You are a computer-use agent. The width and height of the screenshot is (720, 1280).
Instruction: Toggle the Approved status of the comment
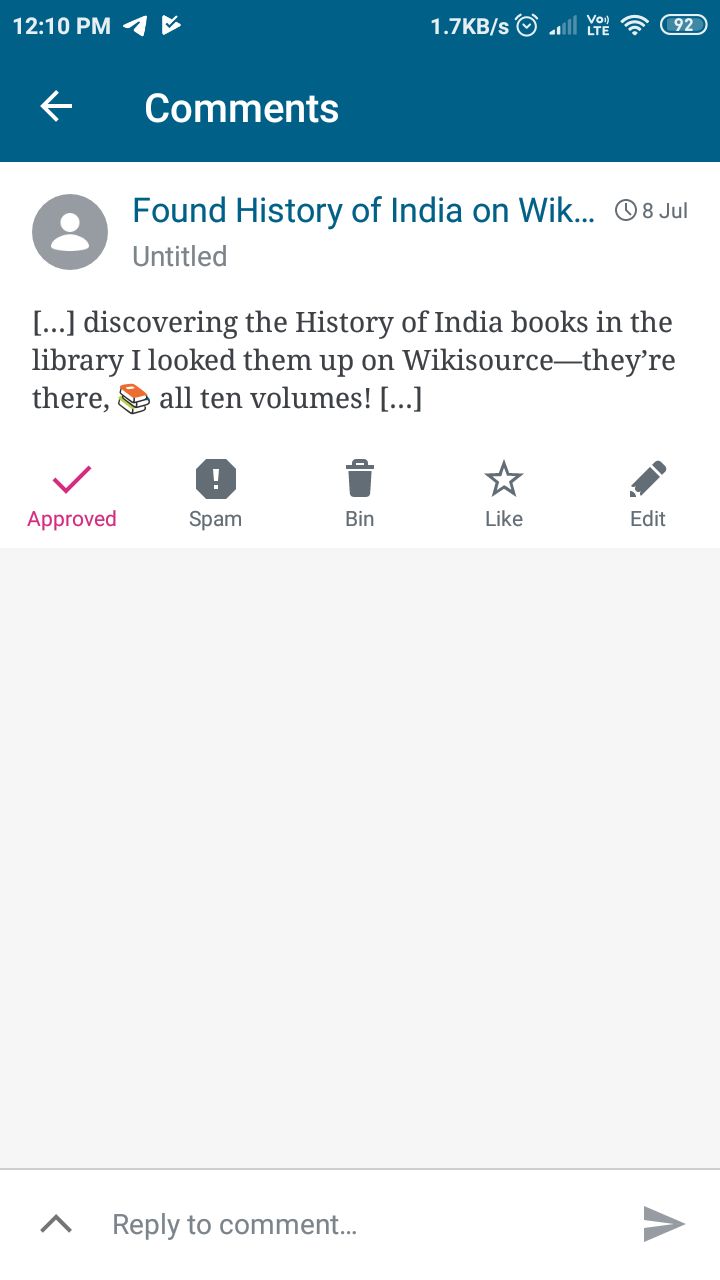tap(72, 495)
